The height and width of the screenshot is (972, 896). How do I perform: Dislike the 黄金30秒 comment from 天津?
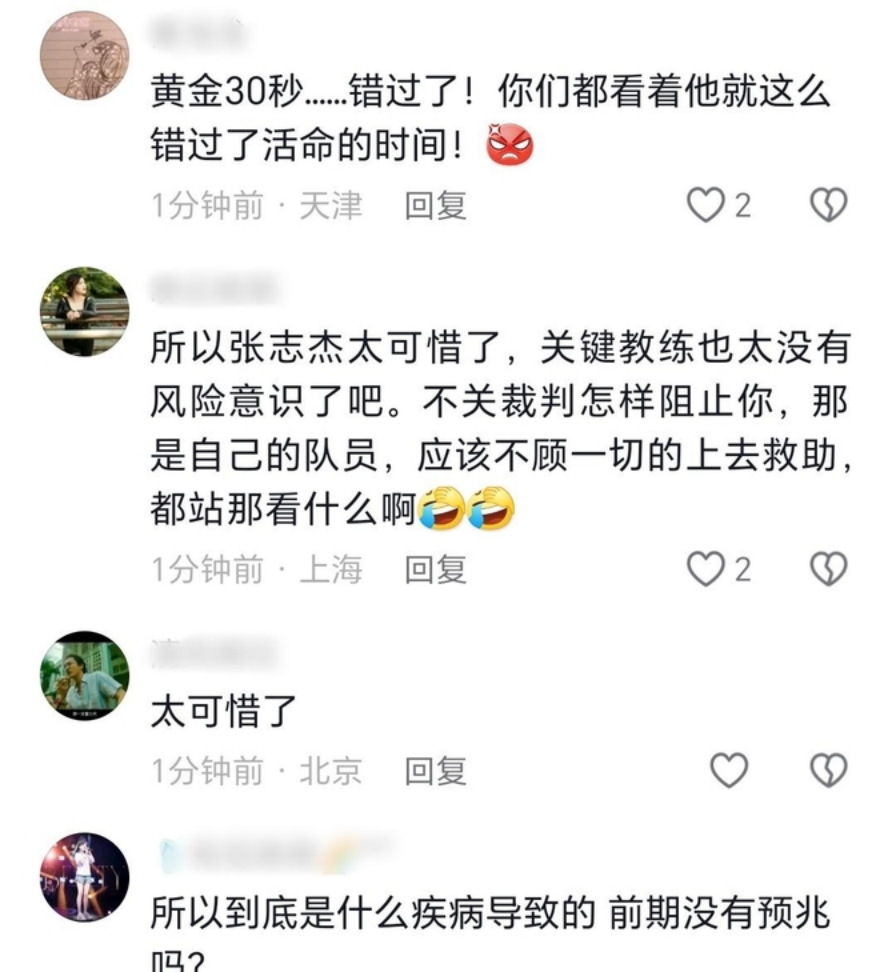coord(828,206)
